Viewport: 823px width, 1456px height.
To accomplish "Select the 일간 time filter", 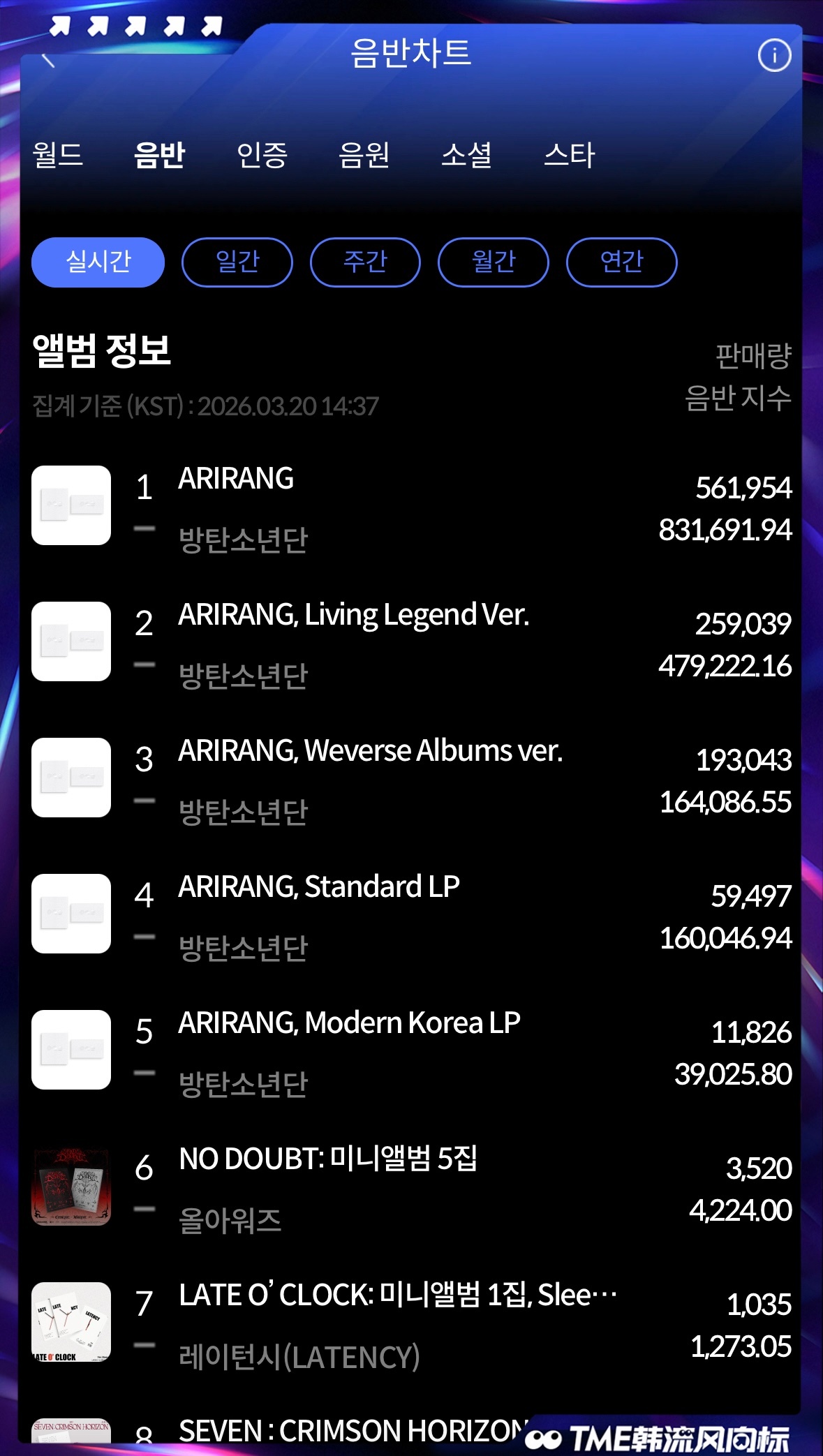I will click(237, 262).
